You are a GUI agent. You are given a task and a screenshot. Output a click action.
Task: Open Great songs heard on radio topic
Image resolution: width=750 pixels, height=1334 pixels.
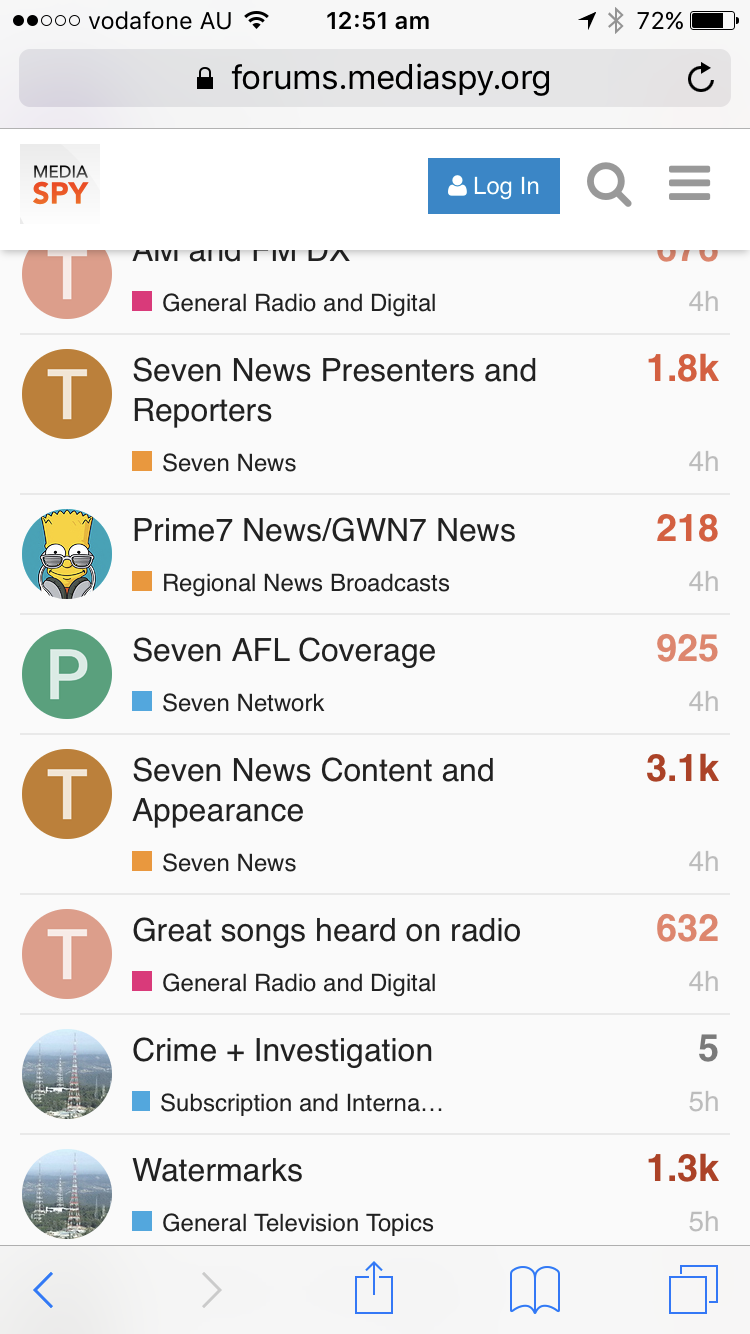point(326,930)
